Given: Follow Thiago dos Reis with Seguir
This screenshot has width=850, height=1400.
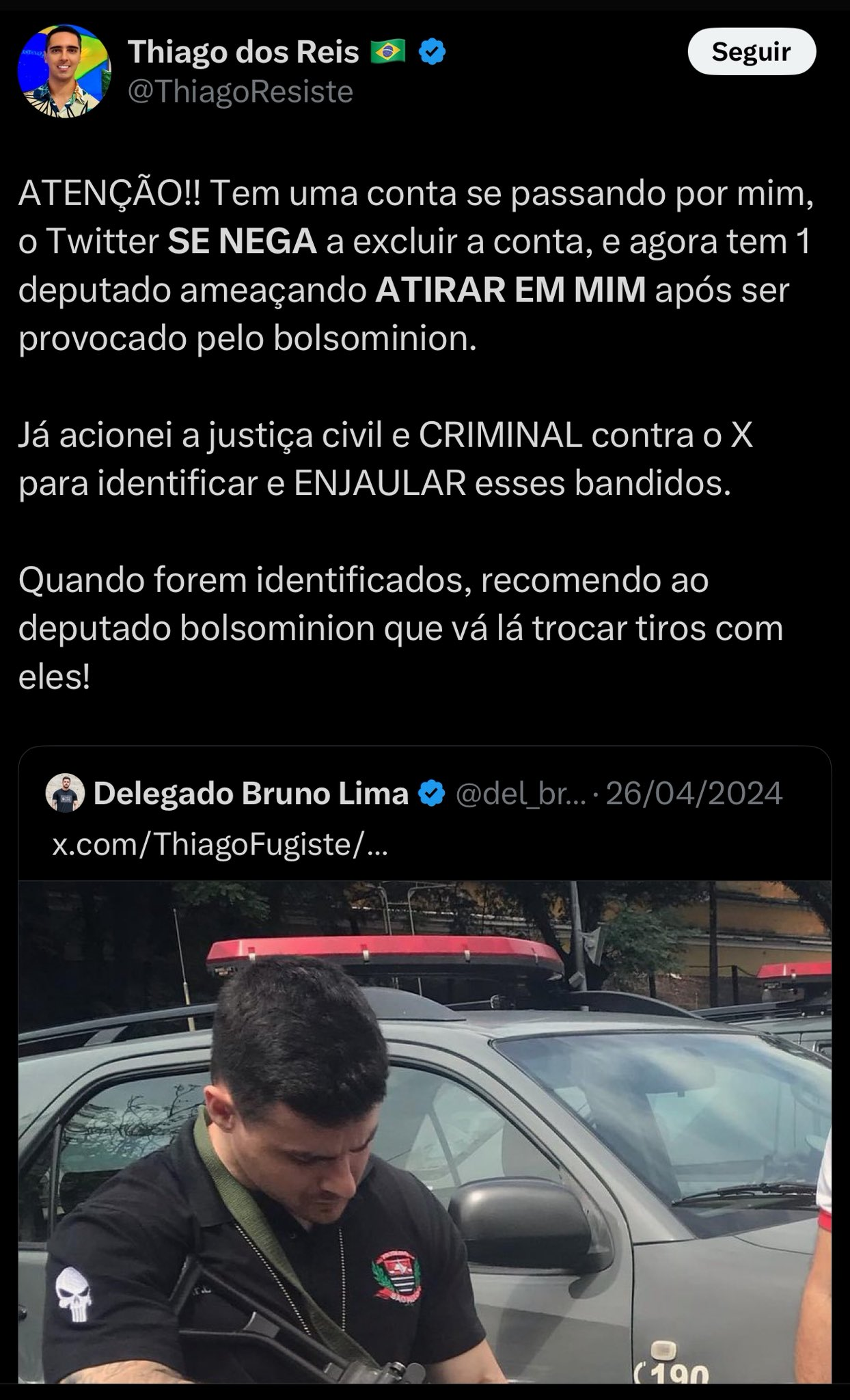Looking at the screenshot, I should pyautogui.click(x=752, y=52).
